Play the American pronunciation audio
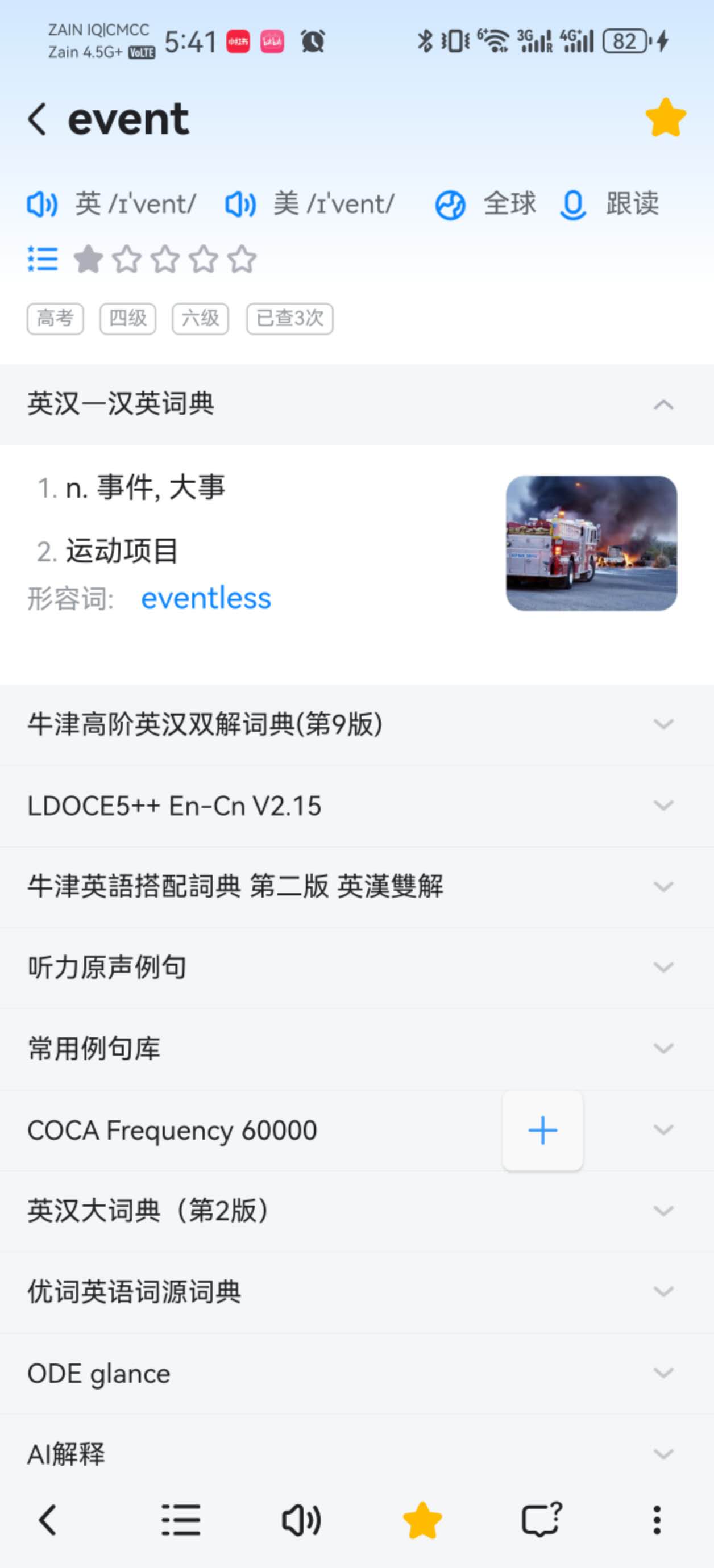 pos(240,205)
